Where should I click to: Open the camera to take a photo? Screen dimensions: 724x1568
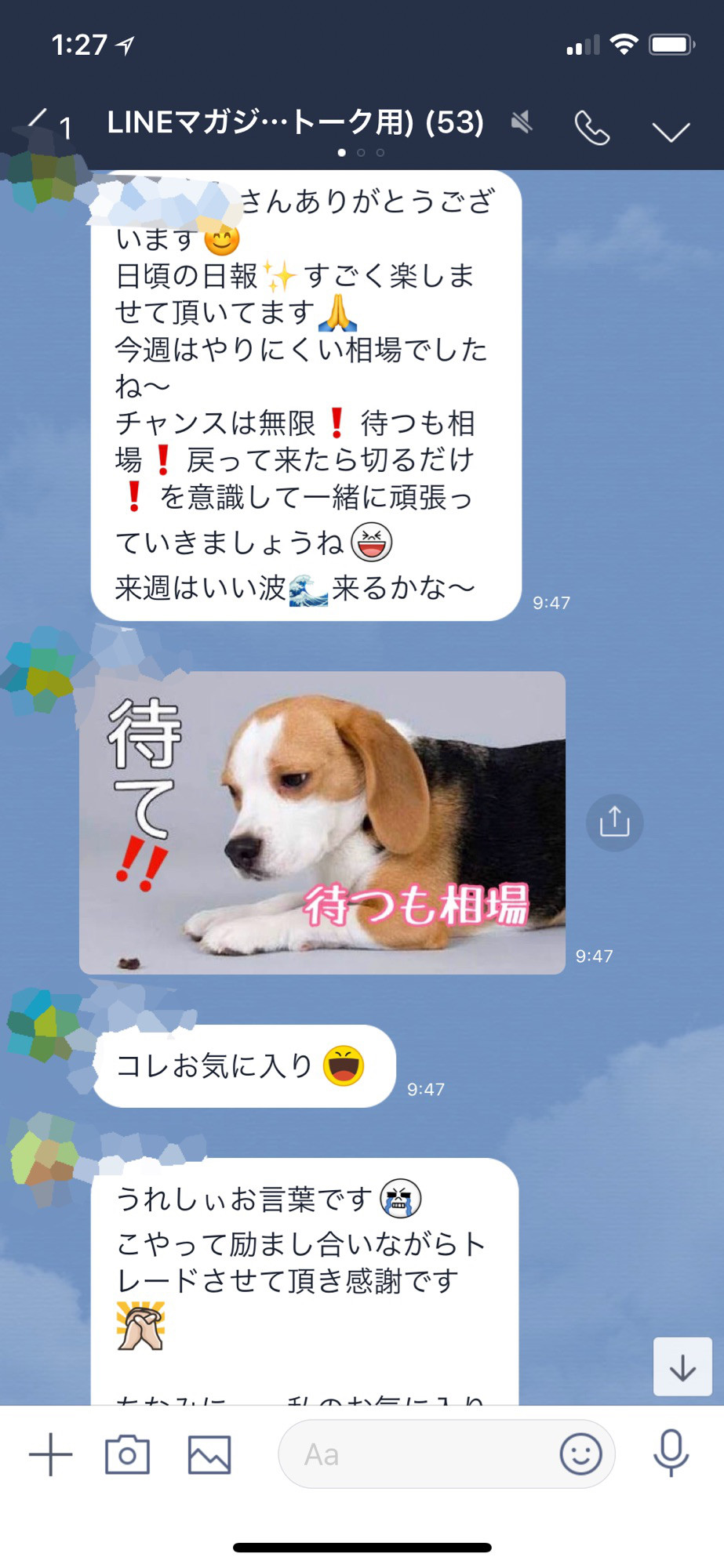(x=127, y=1454)
